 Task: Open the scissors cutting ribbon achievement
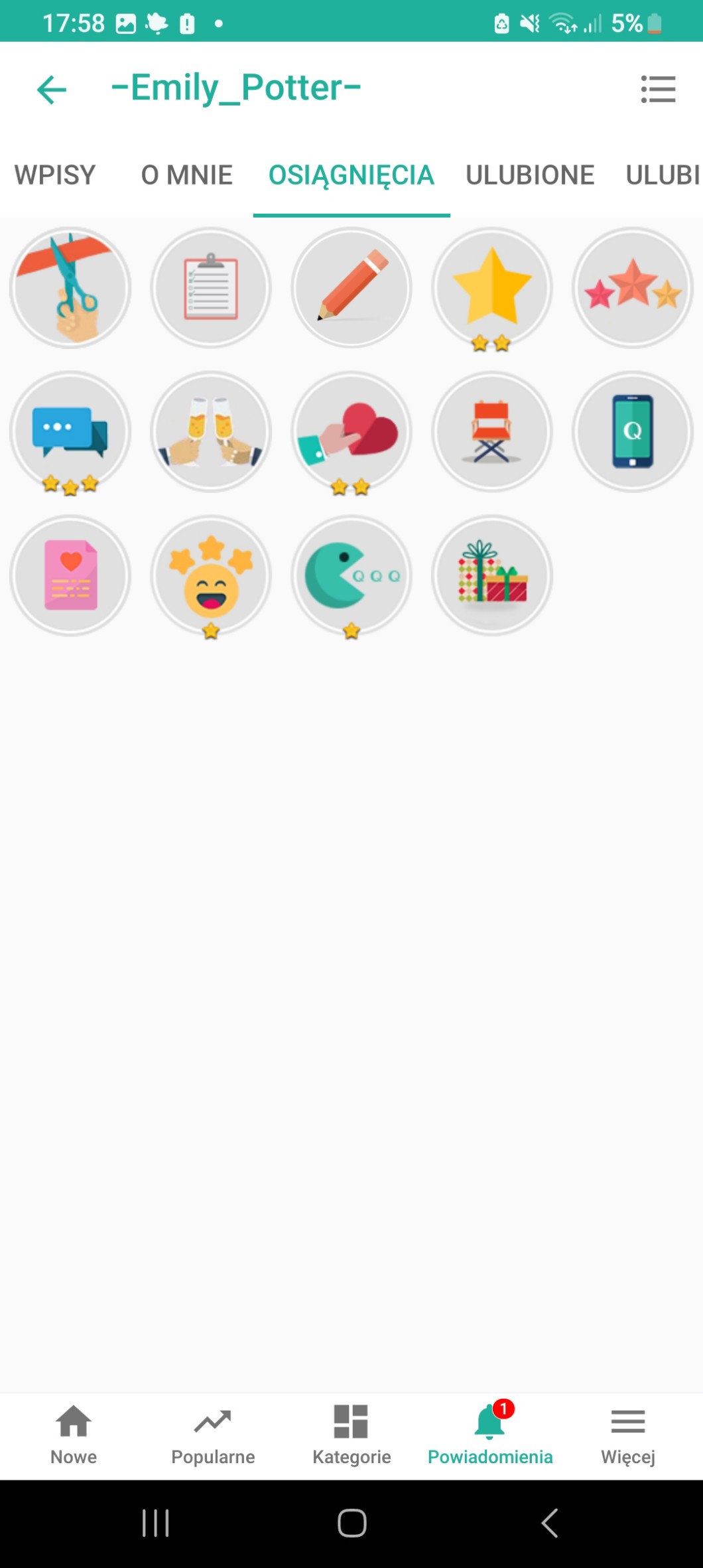click(x=70, y=288)
